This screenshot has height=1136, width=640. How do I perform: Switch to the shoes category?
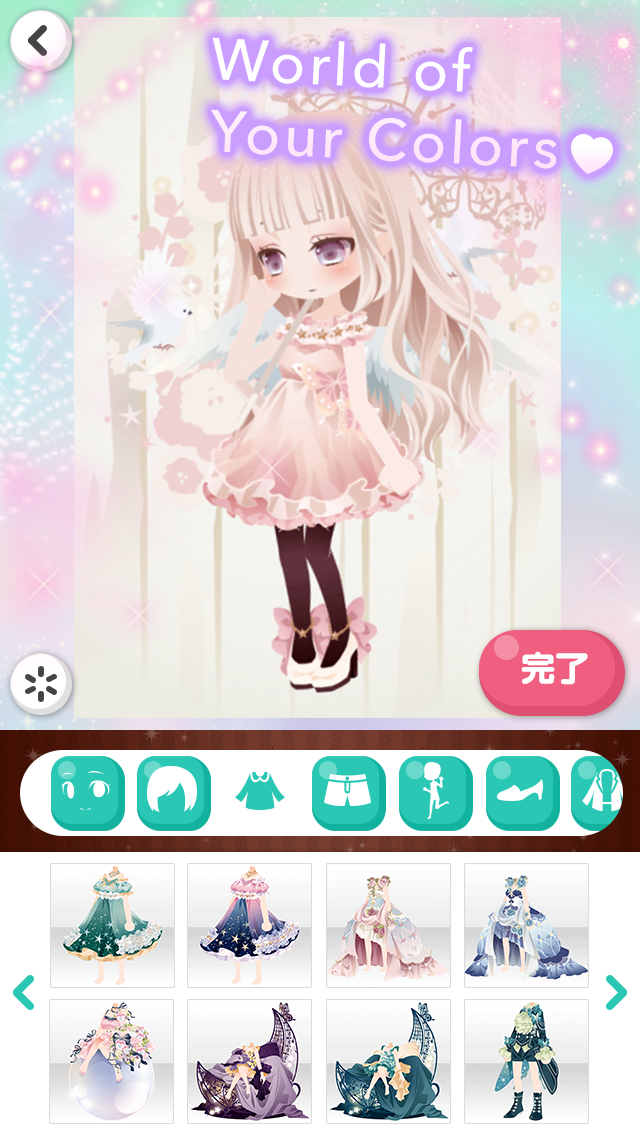tap(523, 793)
